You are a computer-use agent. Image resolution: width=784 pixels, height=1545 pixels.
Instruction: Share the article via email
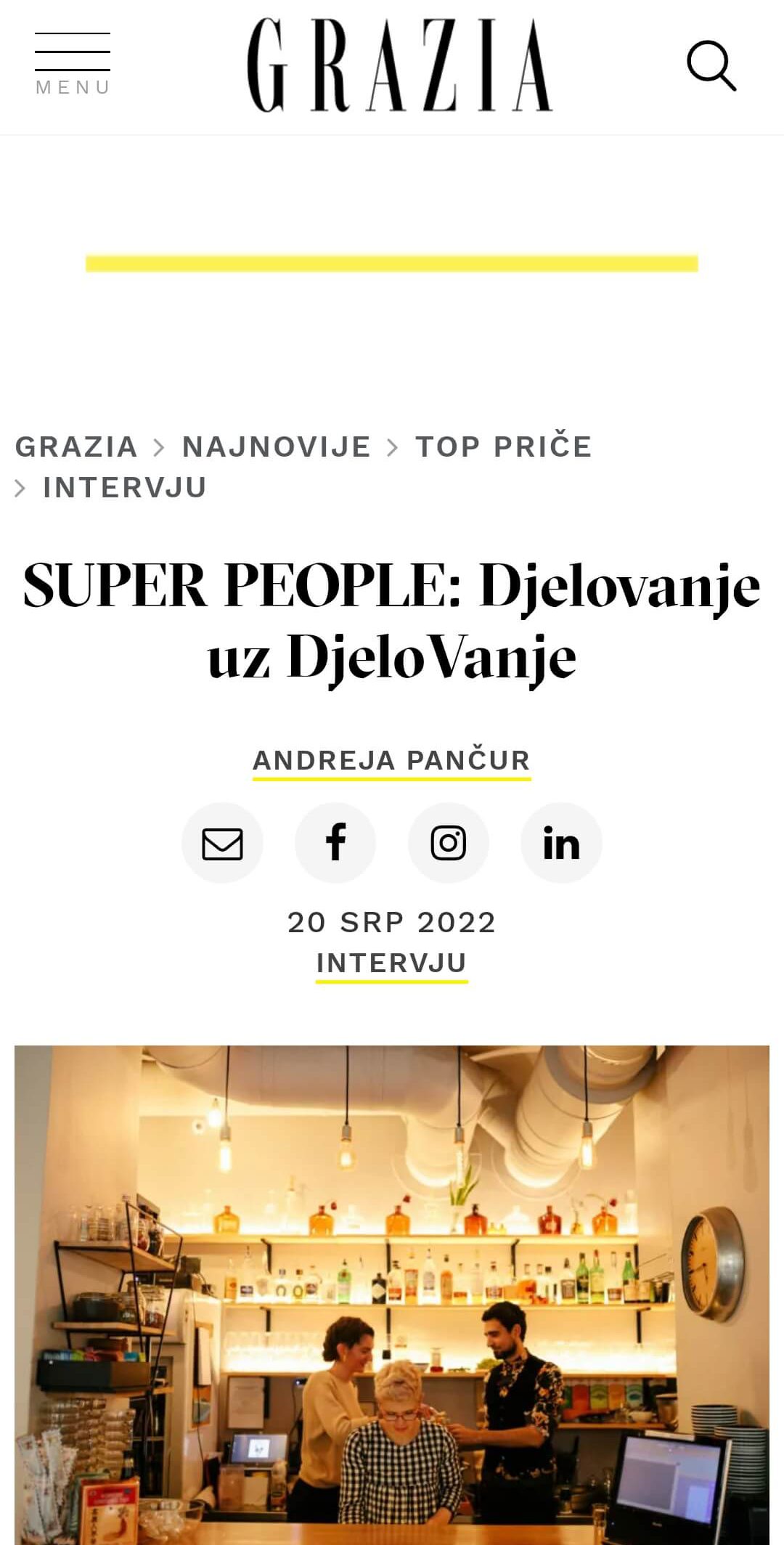[222, 843]
